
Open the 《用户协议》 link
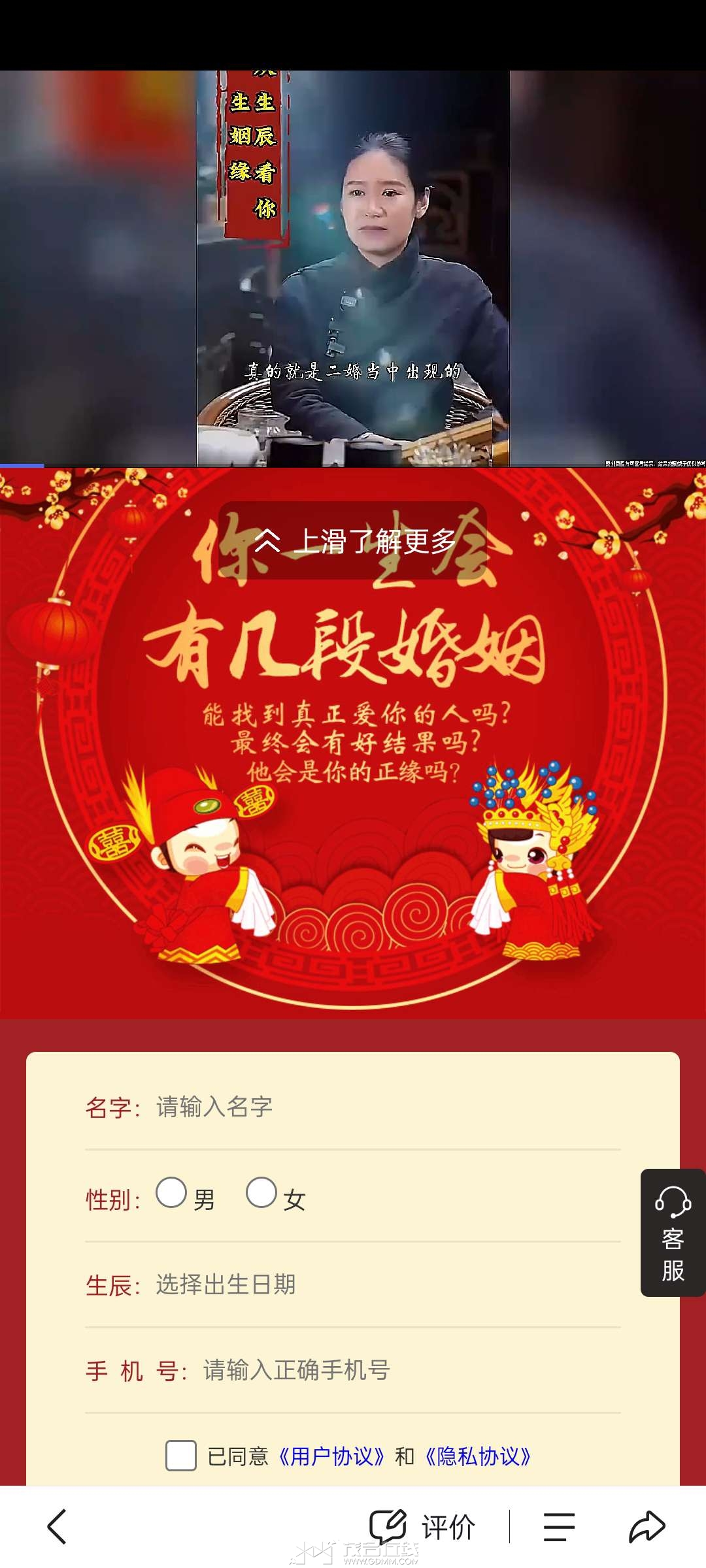[331, 1456]
